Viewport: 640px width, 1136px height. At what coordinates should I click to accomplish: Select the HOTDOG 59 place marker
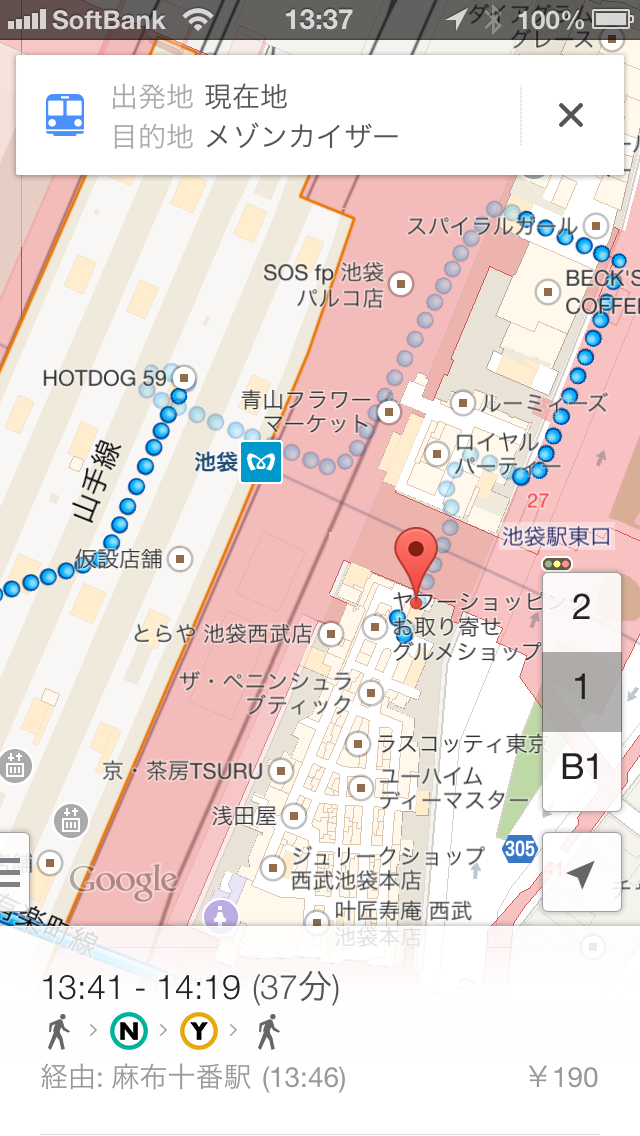click(185, 378)
